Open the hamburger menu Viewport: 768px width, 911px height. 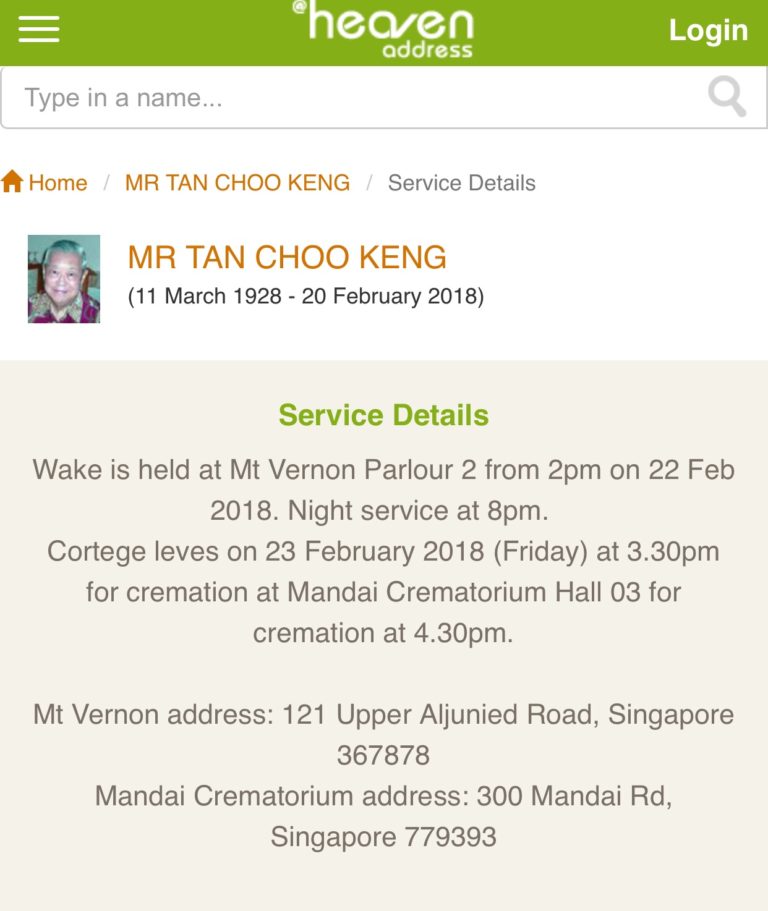[x=39, y=30]
